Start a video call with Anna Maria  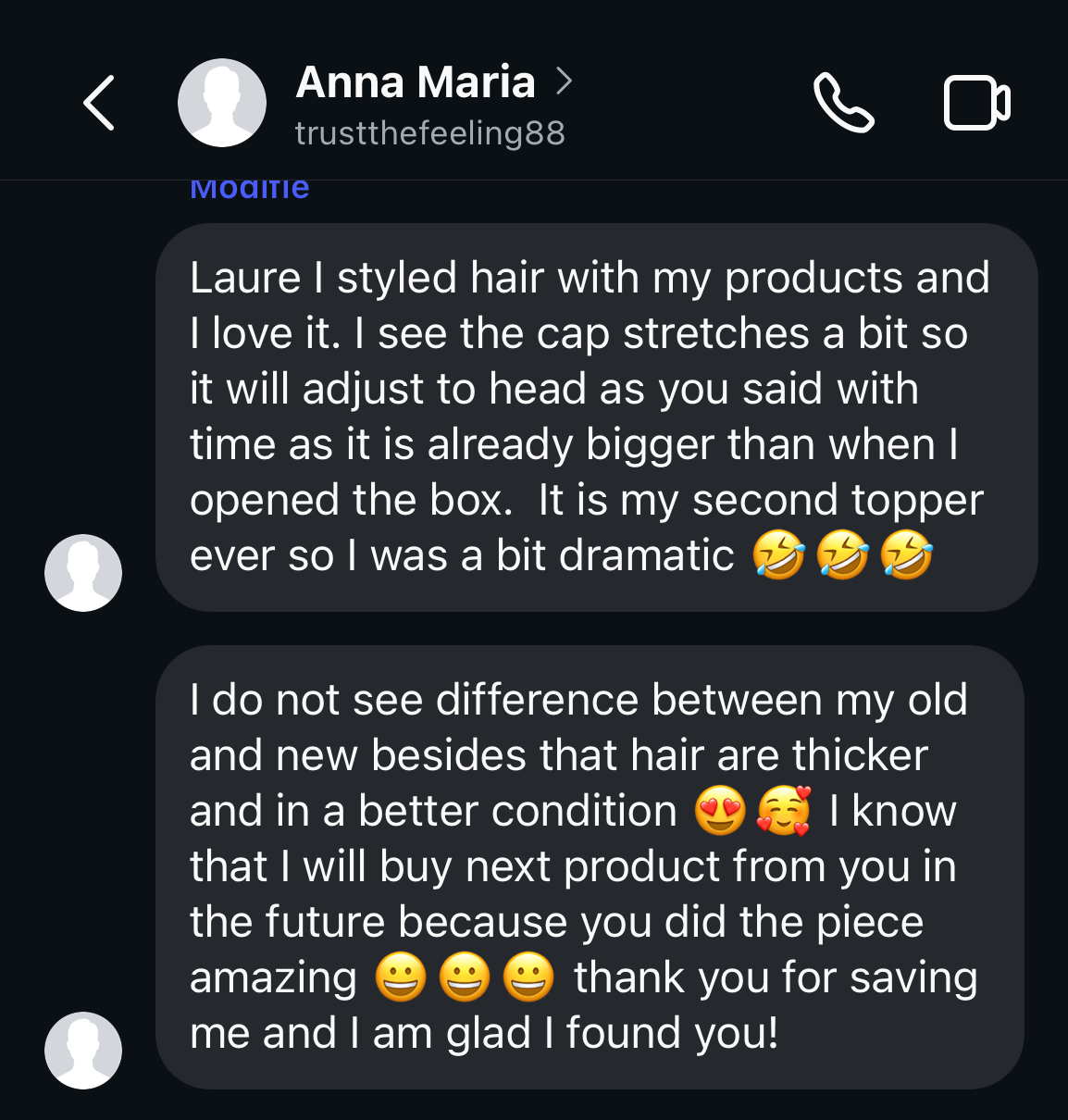976,103
